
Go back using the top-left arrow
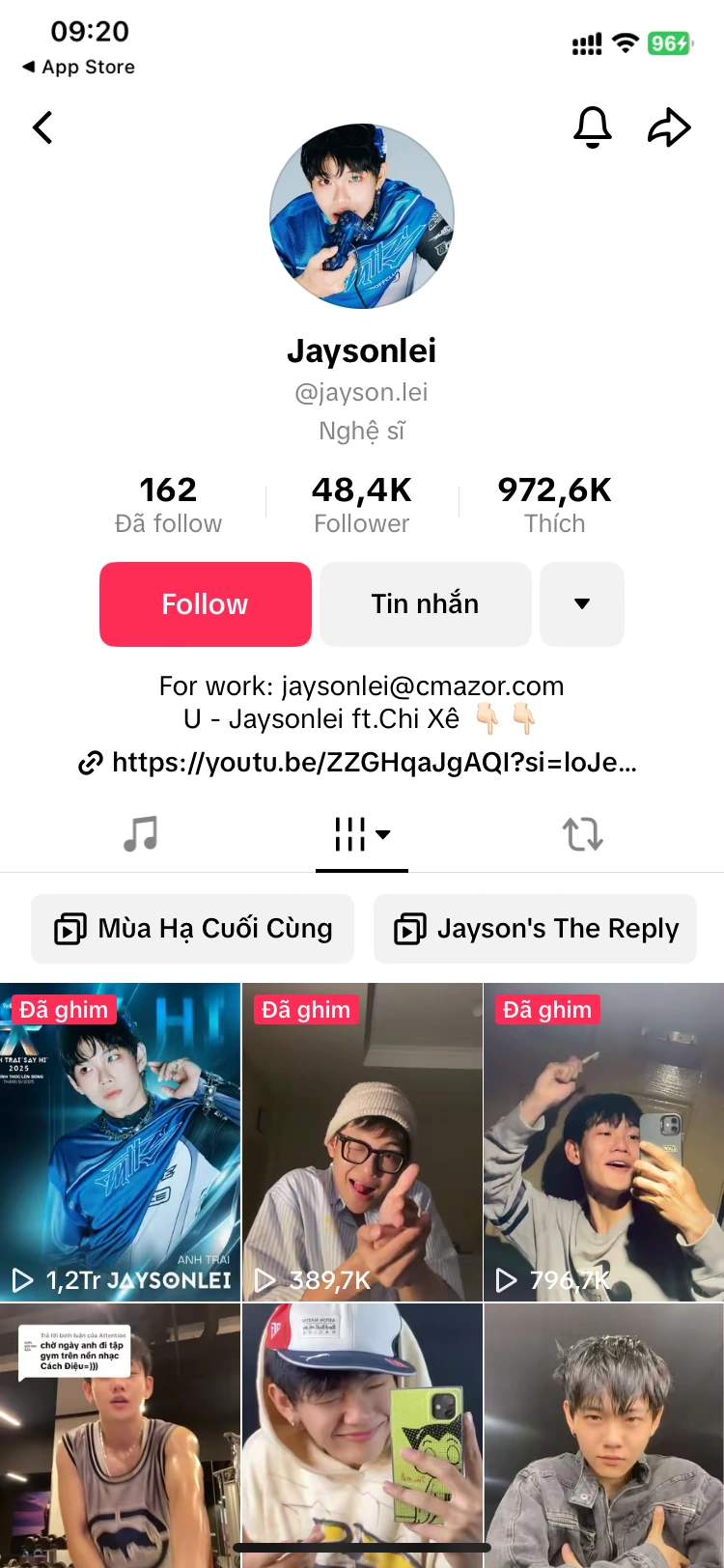(x=42, y=127)
